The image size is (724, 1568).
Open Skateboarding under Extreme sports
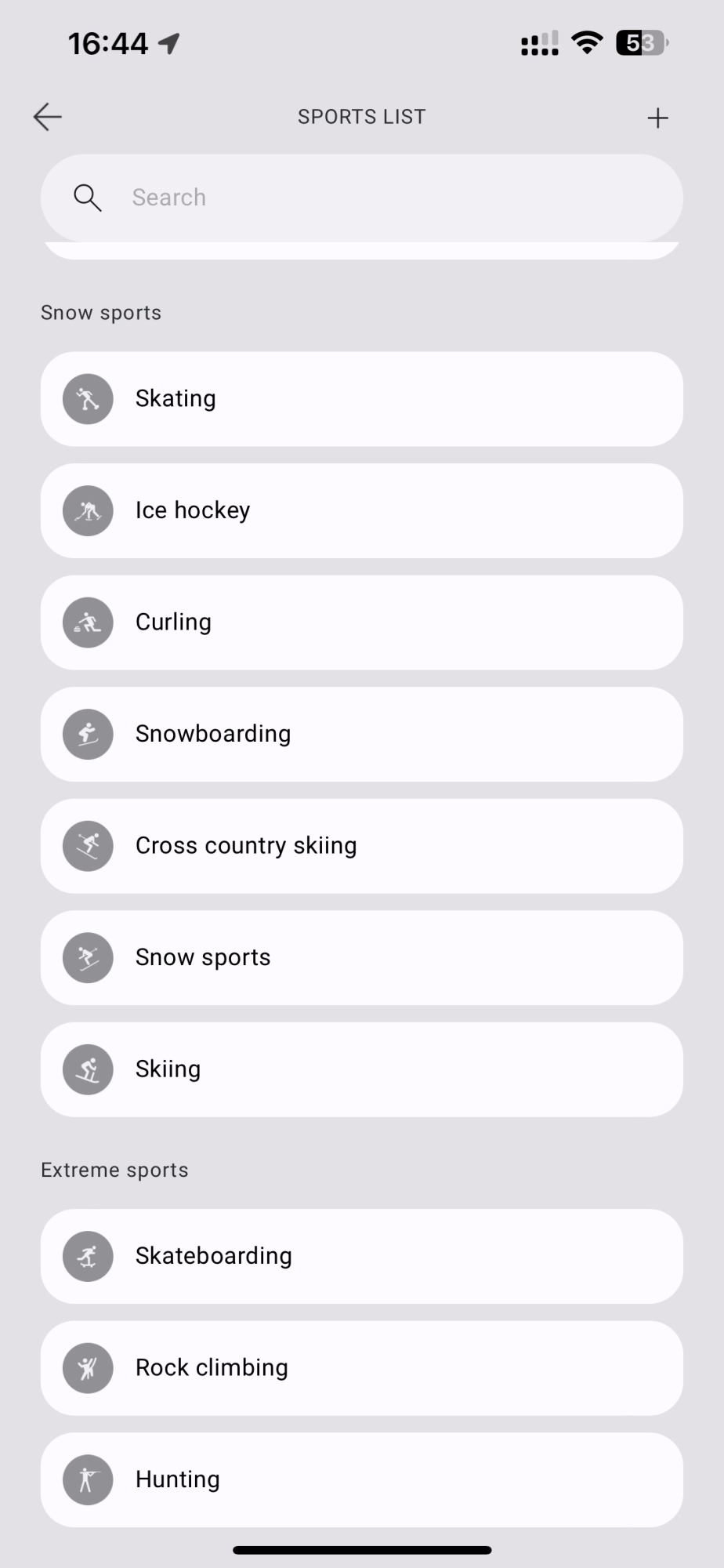(361, 1256)
